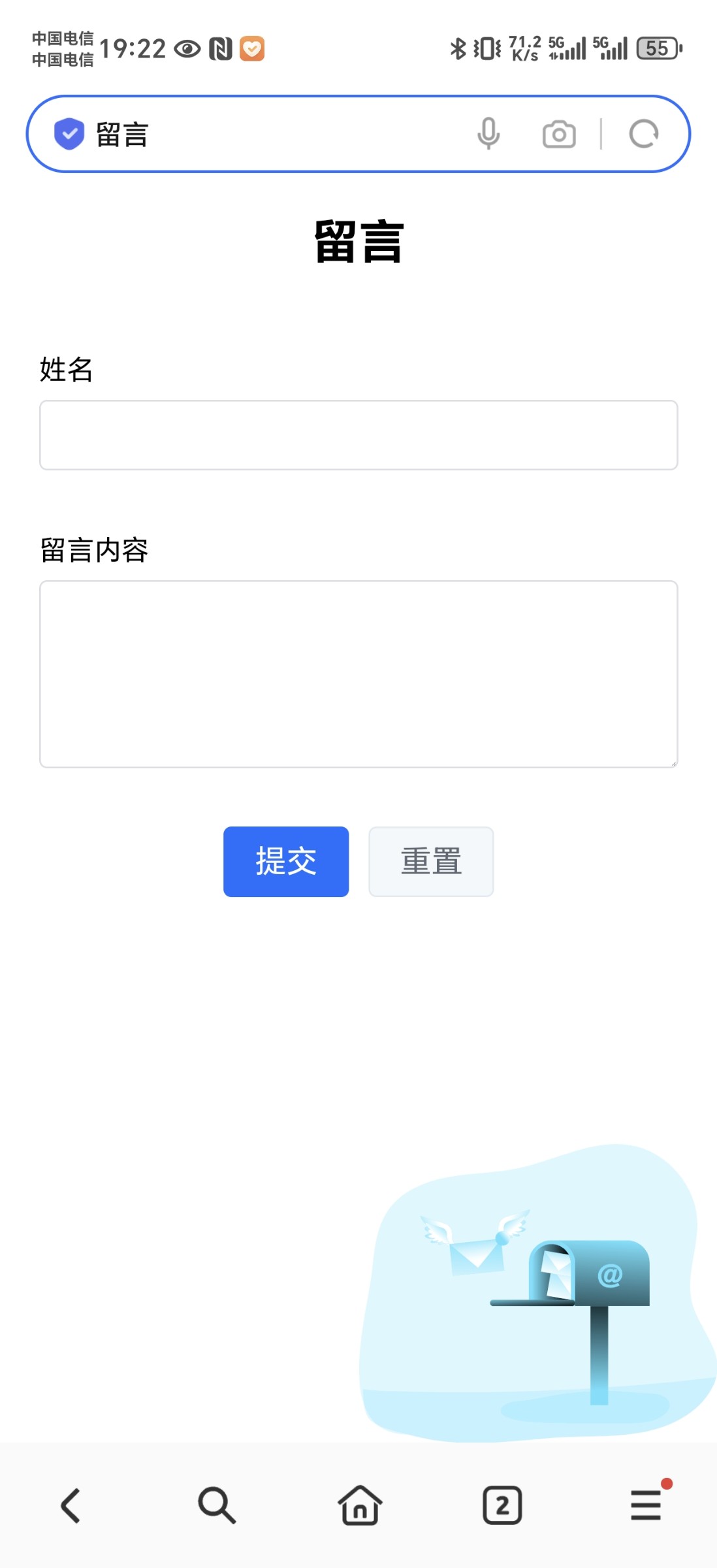This screenshot has height=1568, width=717.
Task: Focus the 姓名 text field
Action: 358,435
